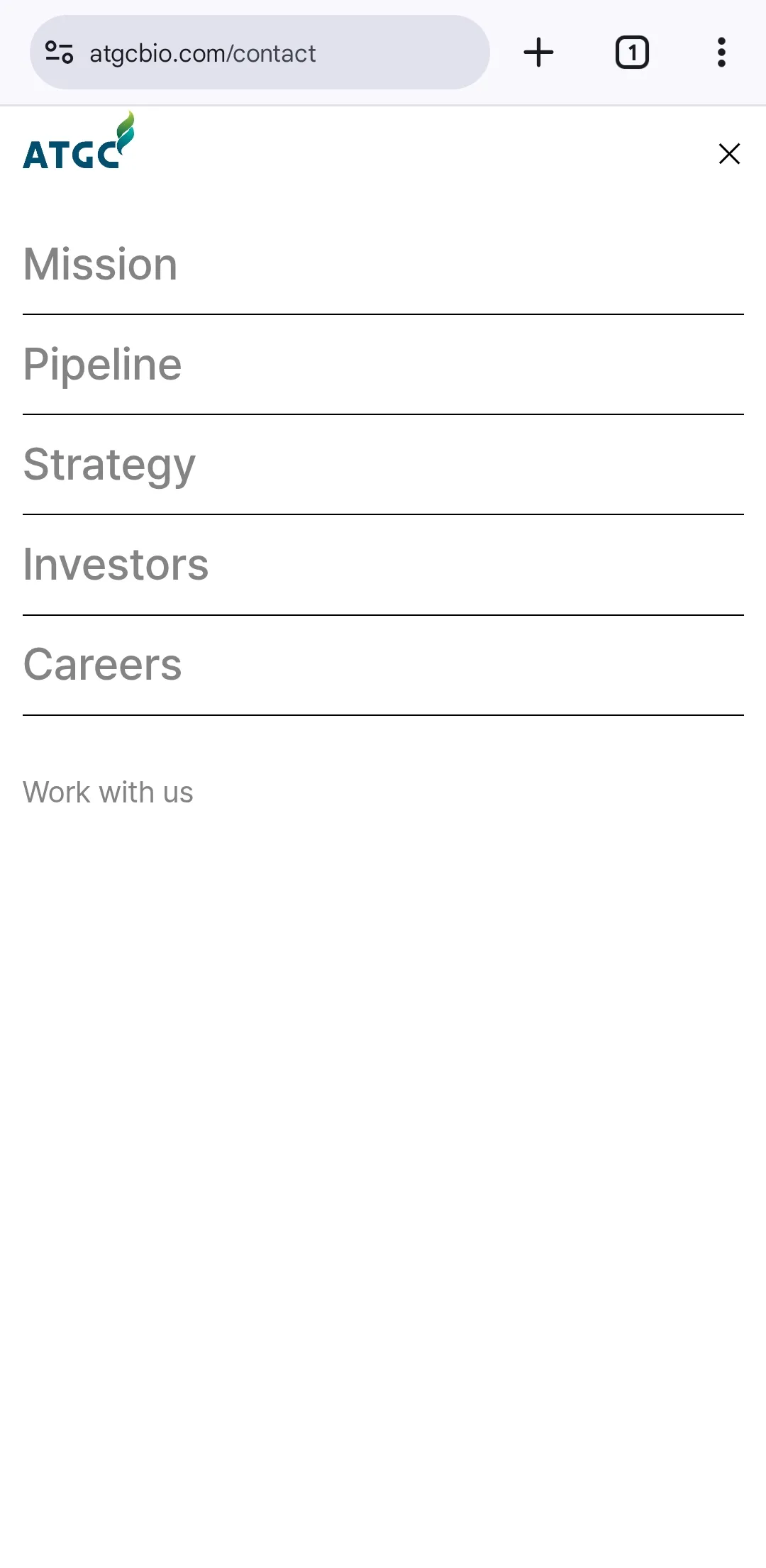
Task: Click the tab counter showing one open tab
Action: click(x=631, y=52)
